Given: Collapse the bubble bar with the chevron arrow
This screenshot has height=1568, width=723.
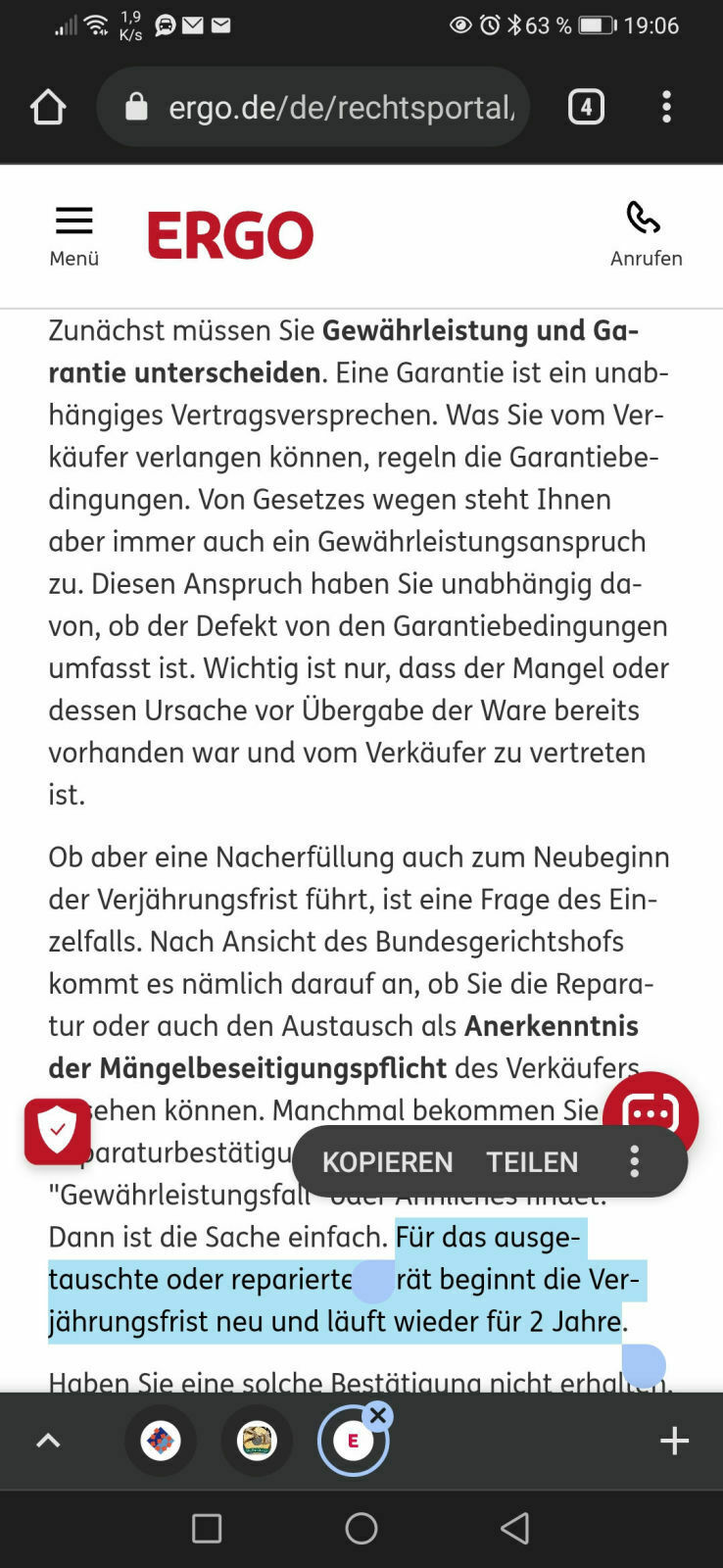Looking at the screenshot, I should (x=47, y=1441).
